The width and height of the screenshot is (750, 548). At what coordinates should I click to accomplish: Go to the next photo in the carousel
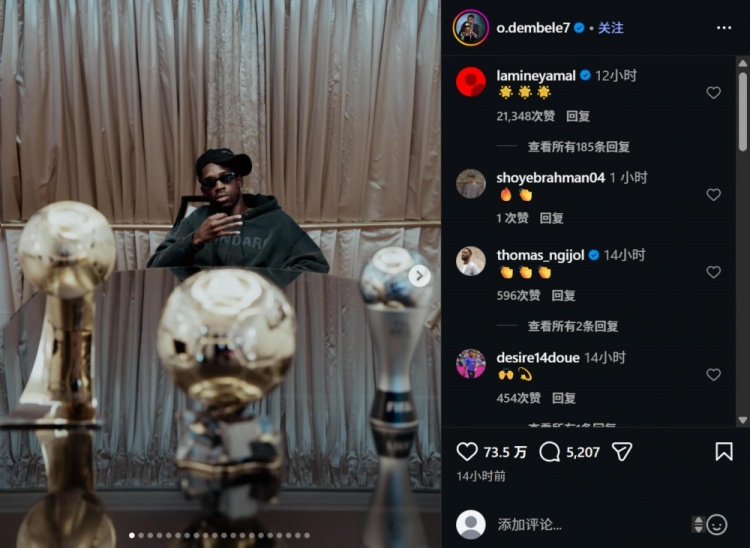(x=420, y=275)
